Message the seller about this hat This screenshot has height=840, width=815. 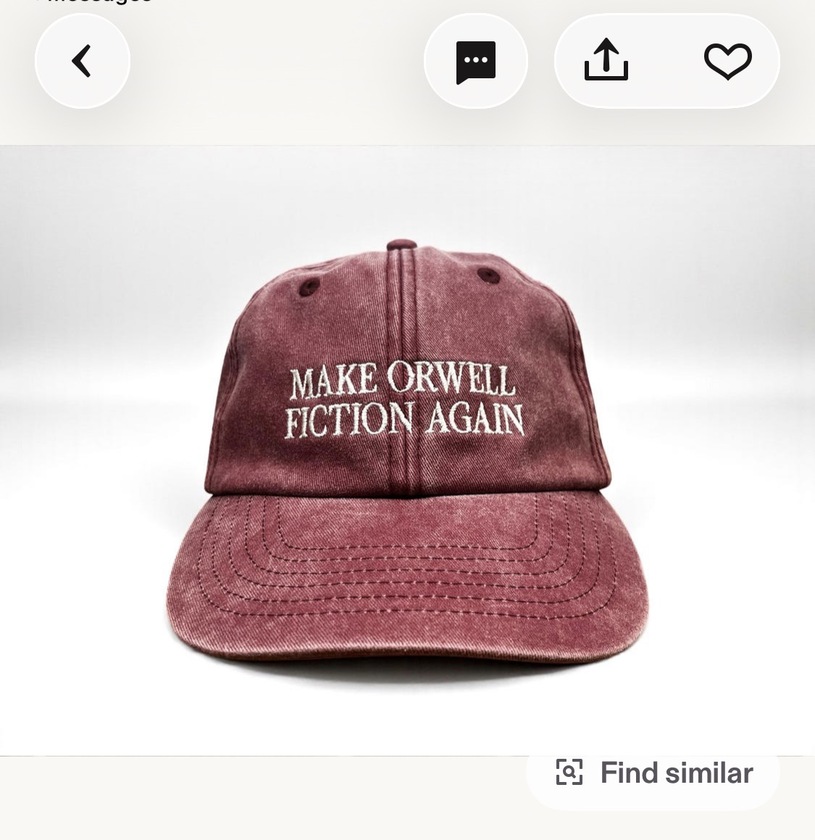click(475, 62)
